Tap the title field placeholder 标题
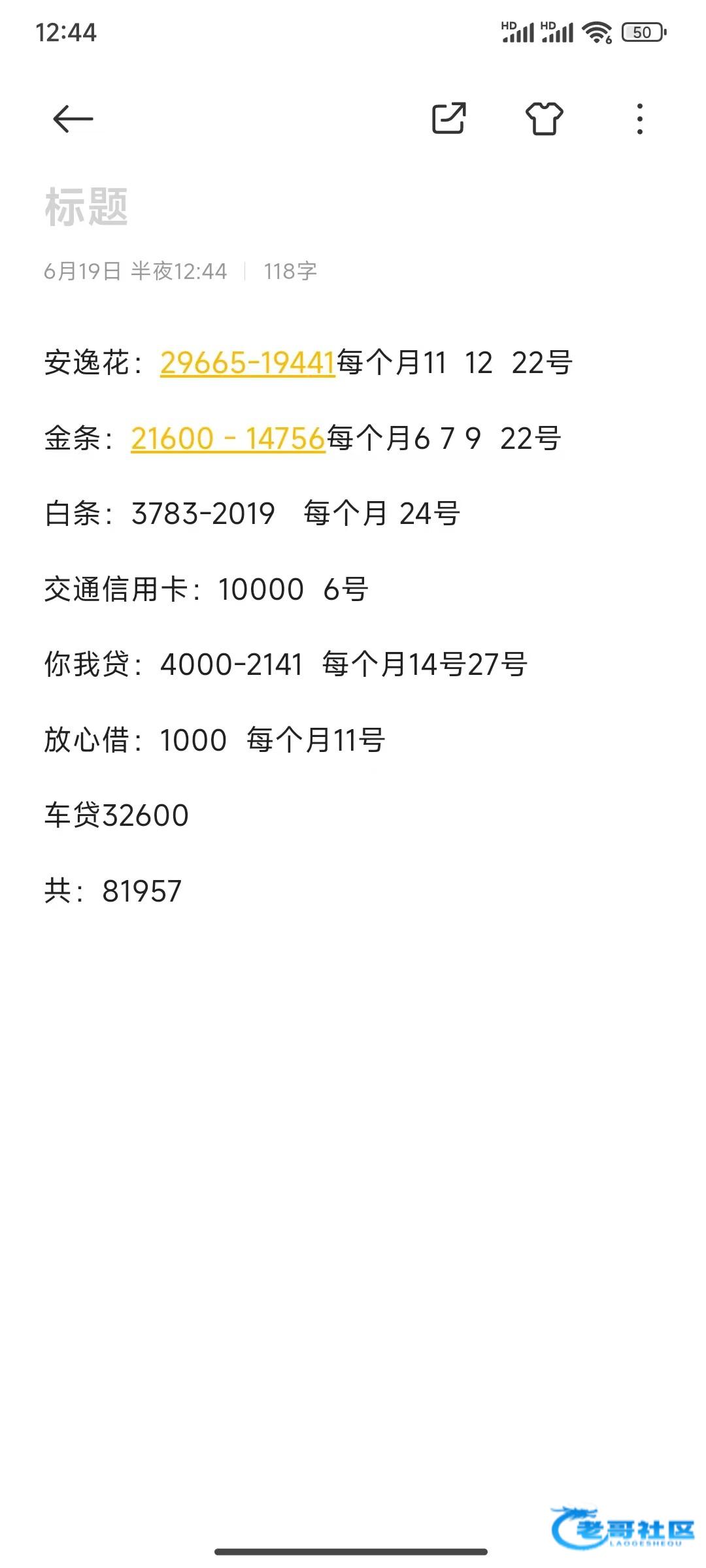 point(86,206)
